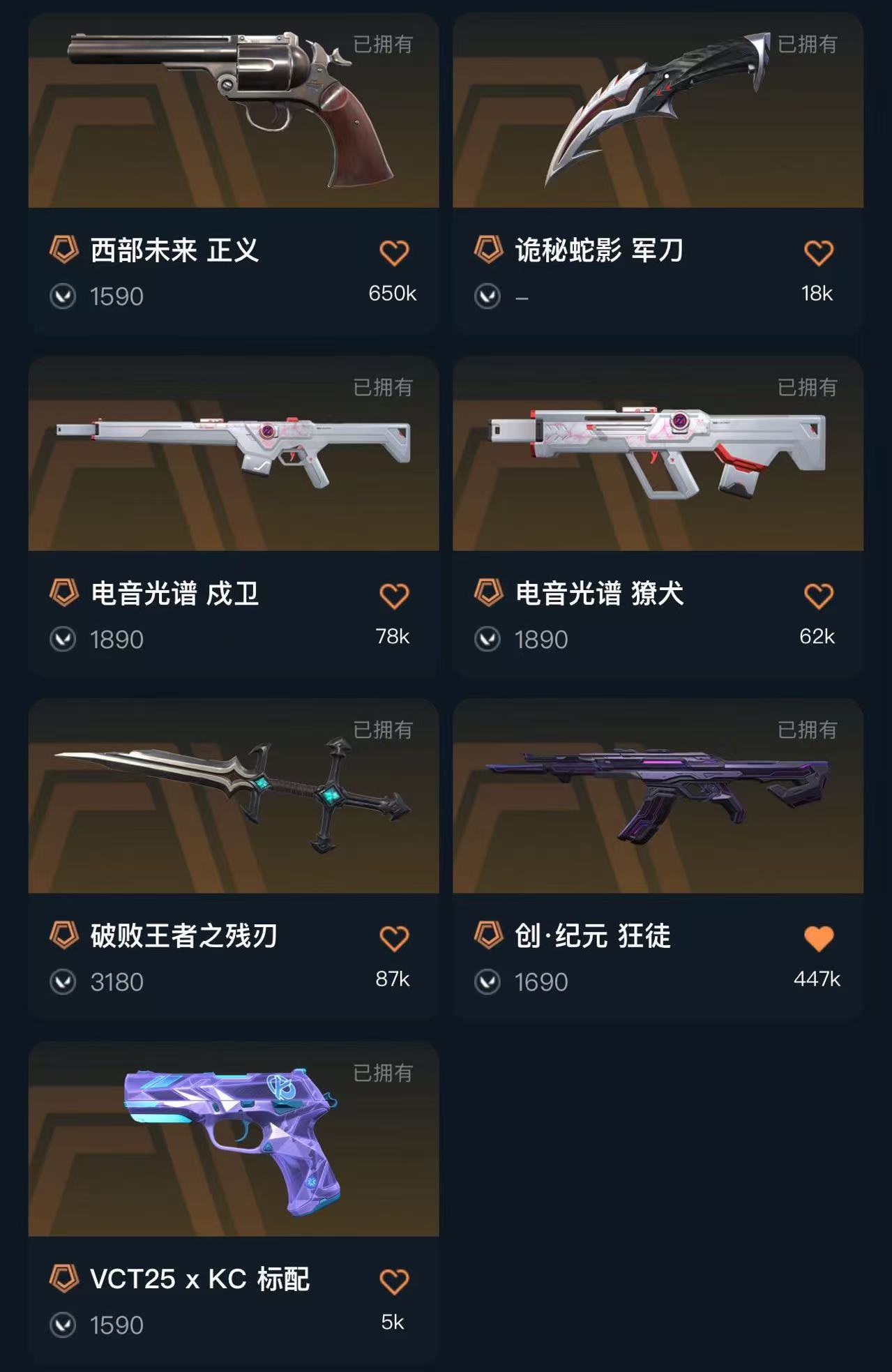Tap the heart on 诡秘蛇影 军刀

coord(818,252)
